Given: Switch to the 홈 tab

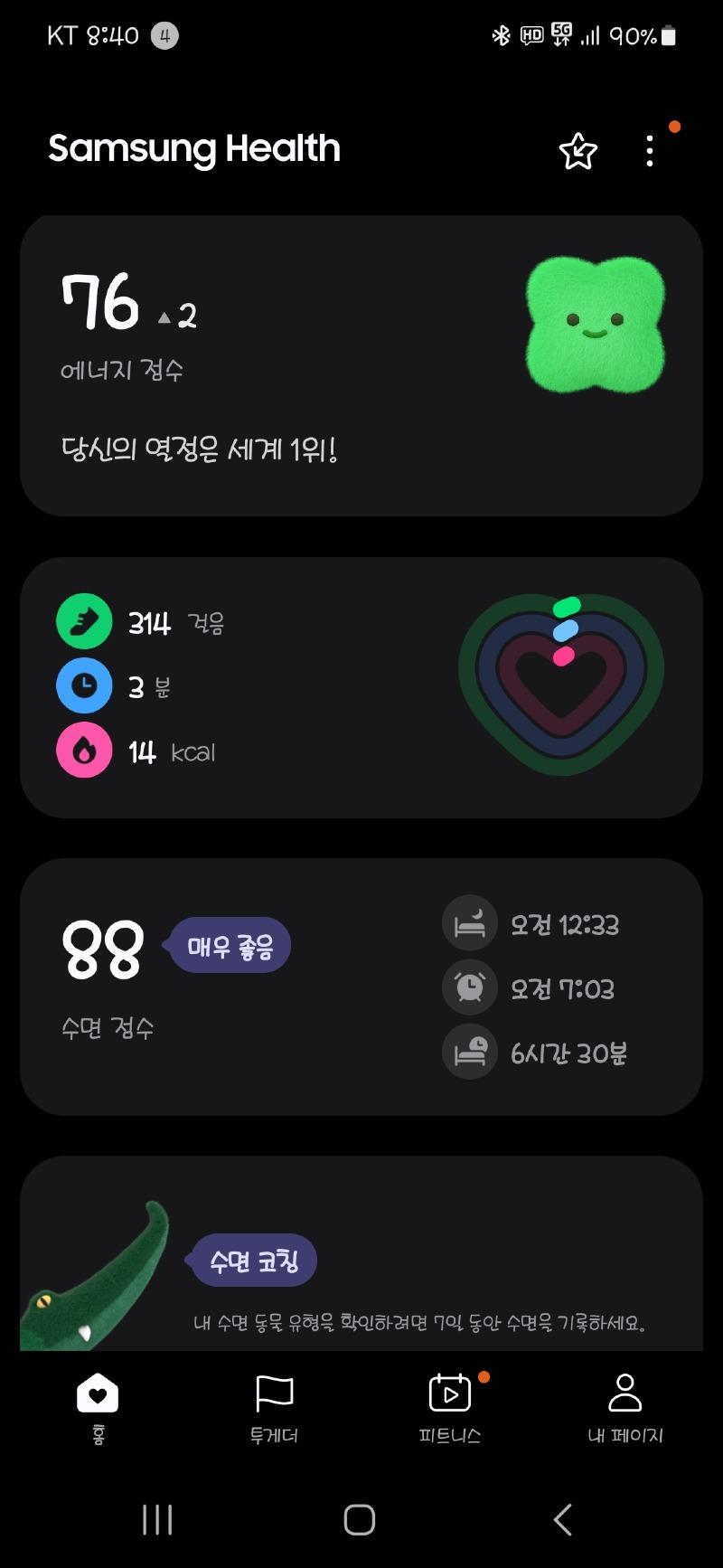Looking at the screenshot, I should point(98,1408).
